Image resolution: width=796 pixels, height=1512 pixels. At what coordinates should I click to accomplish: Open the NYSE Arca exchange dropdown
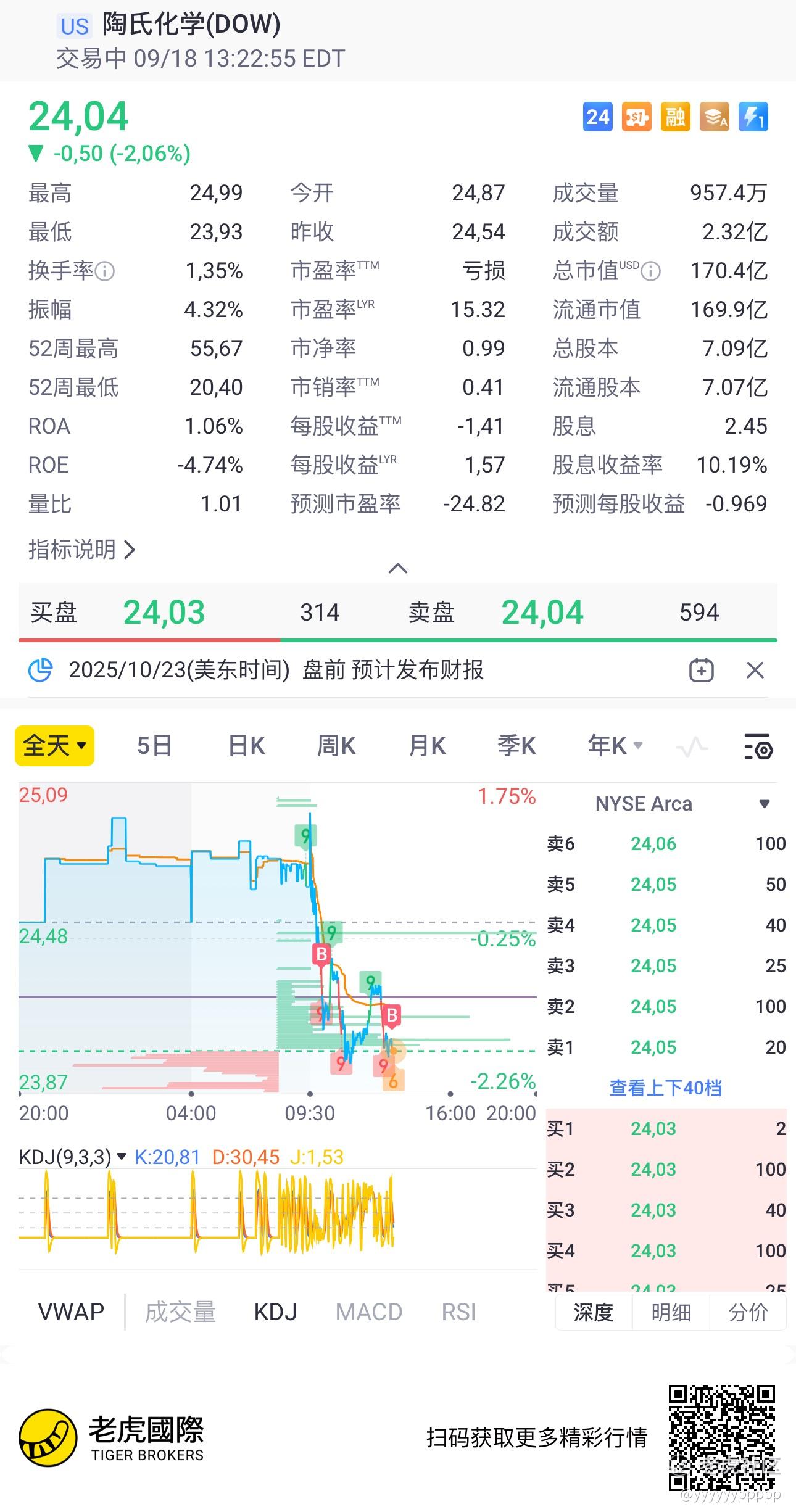(x=764, y=804)
